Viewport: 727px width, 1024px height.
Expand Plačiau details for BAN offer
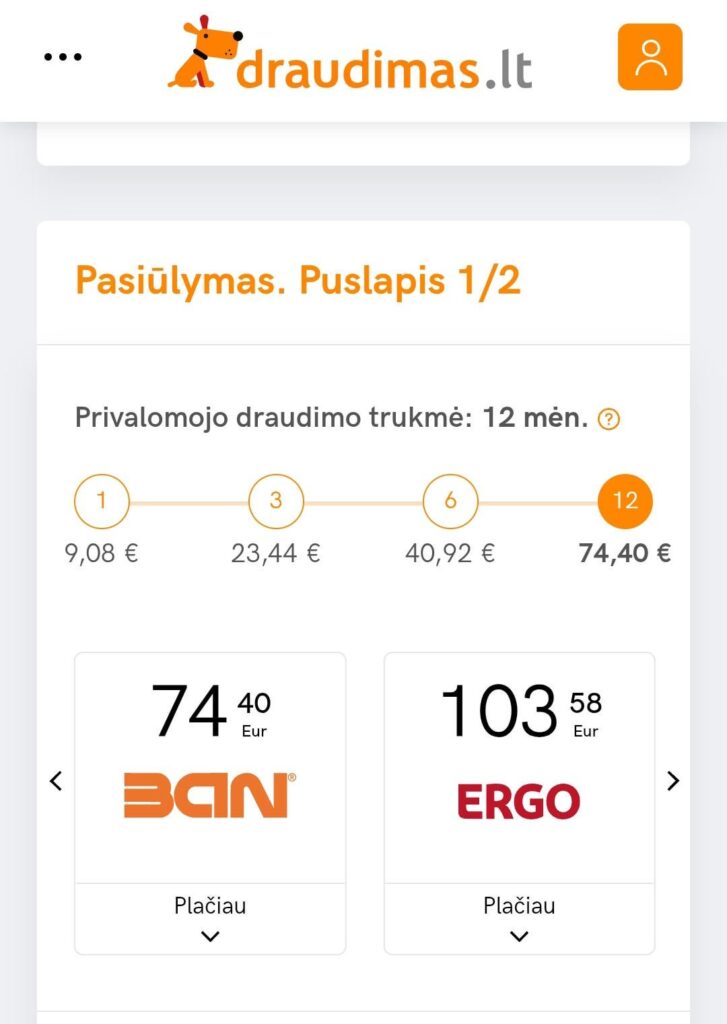pos(210,919)
